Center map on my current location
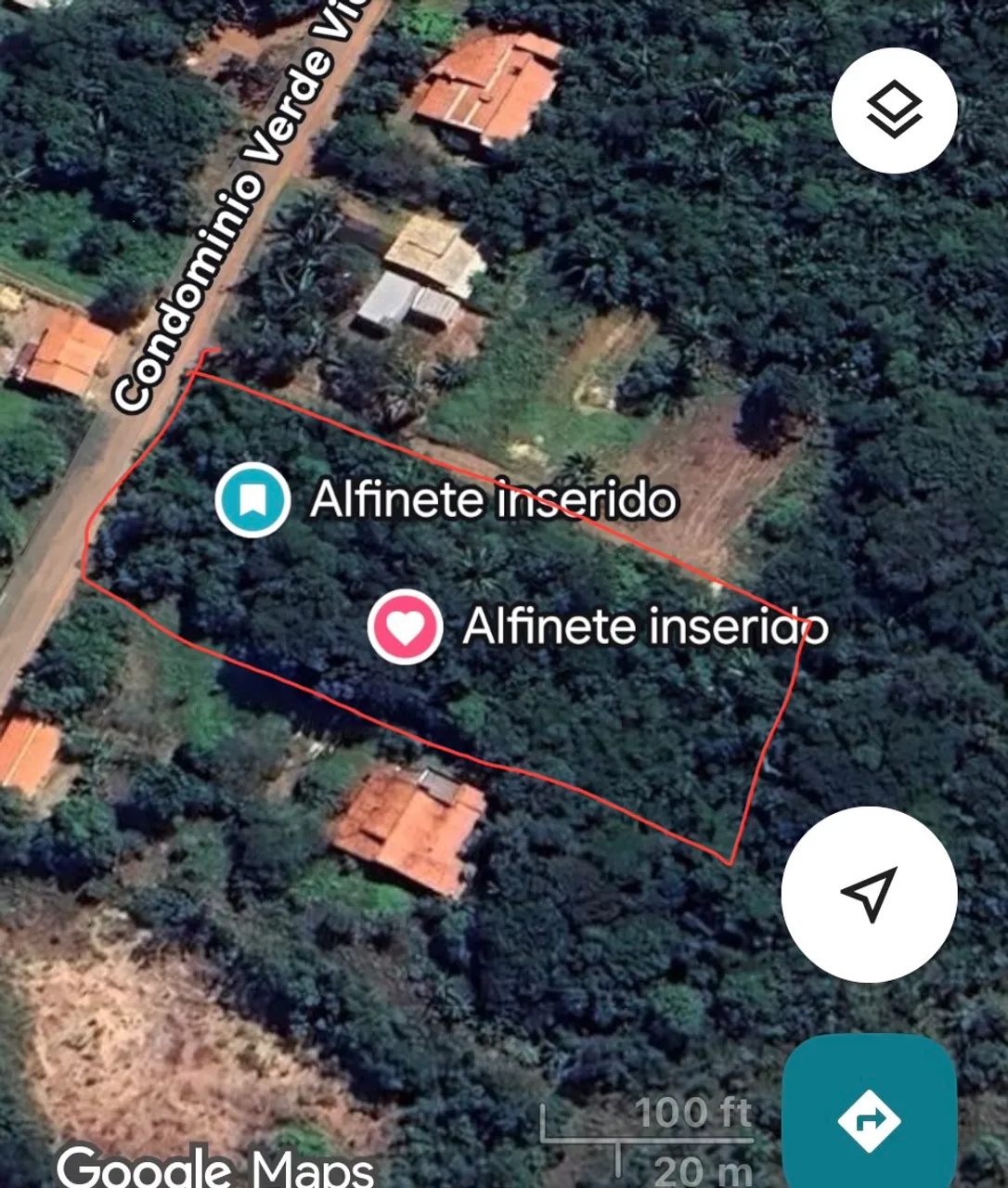 coord(869,894)
